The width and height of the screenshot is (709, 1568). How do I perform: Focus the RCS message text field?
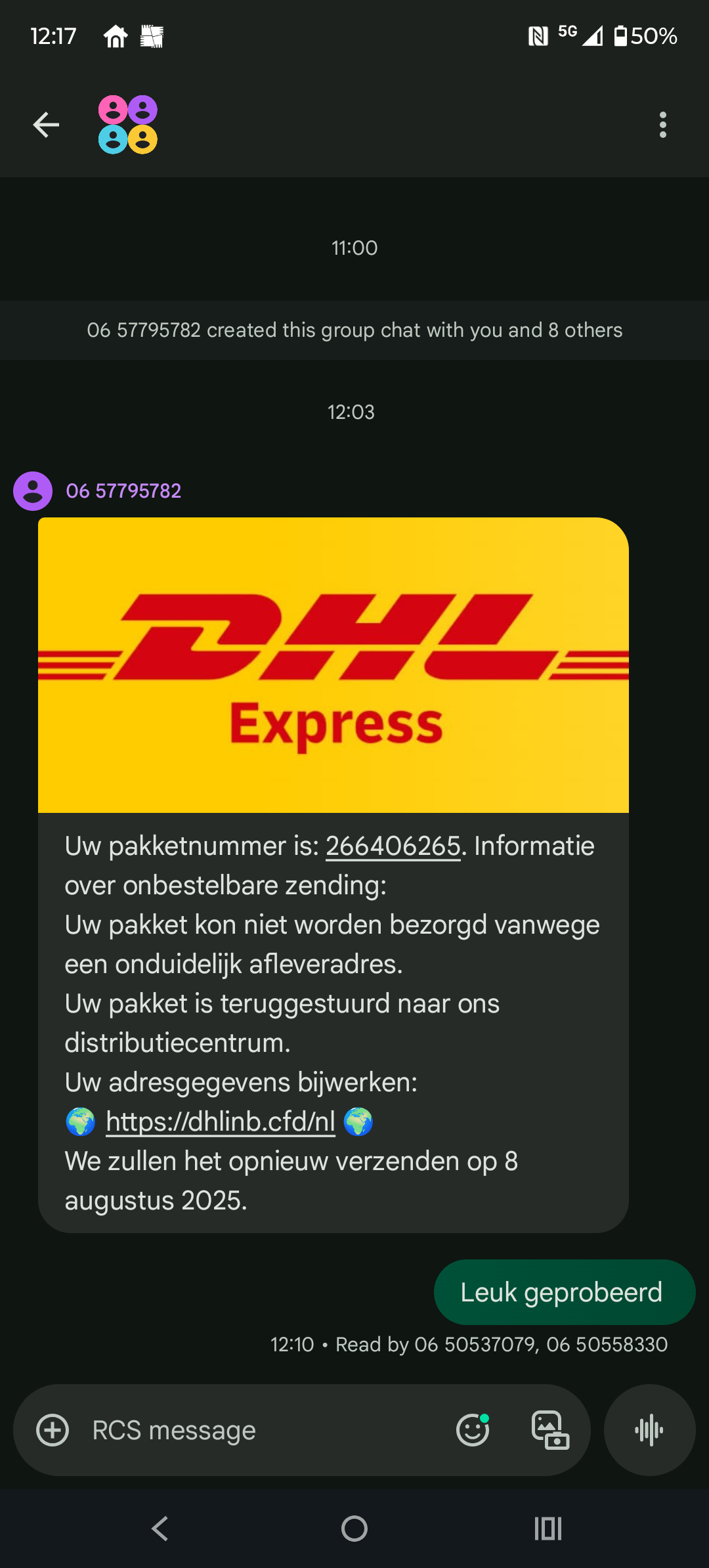[263, 1430]
